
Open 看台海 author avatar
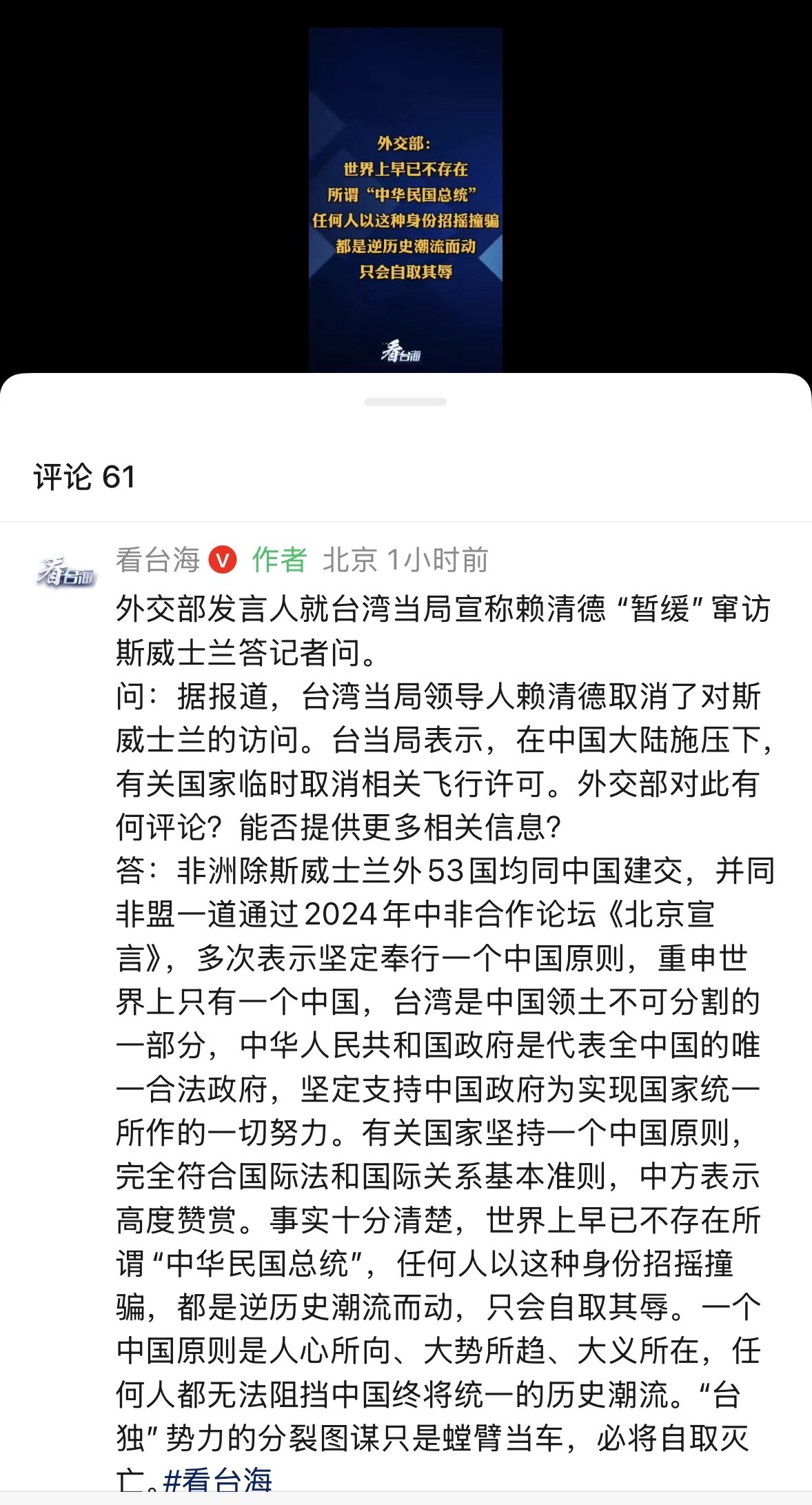tap(66, 571)
